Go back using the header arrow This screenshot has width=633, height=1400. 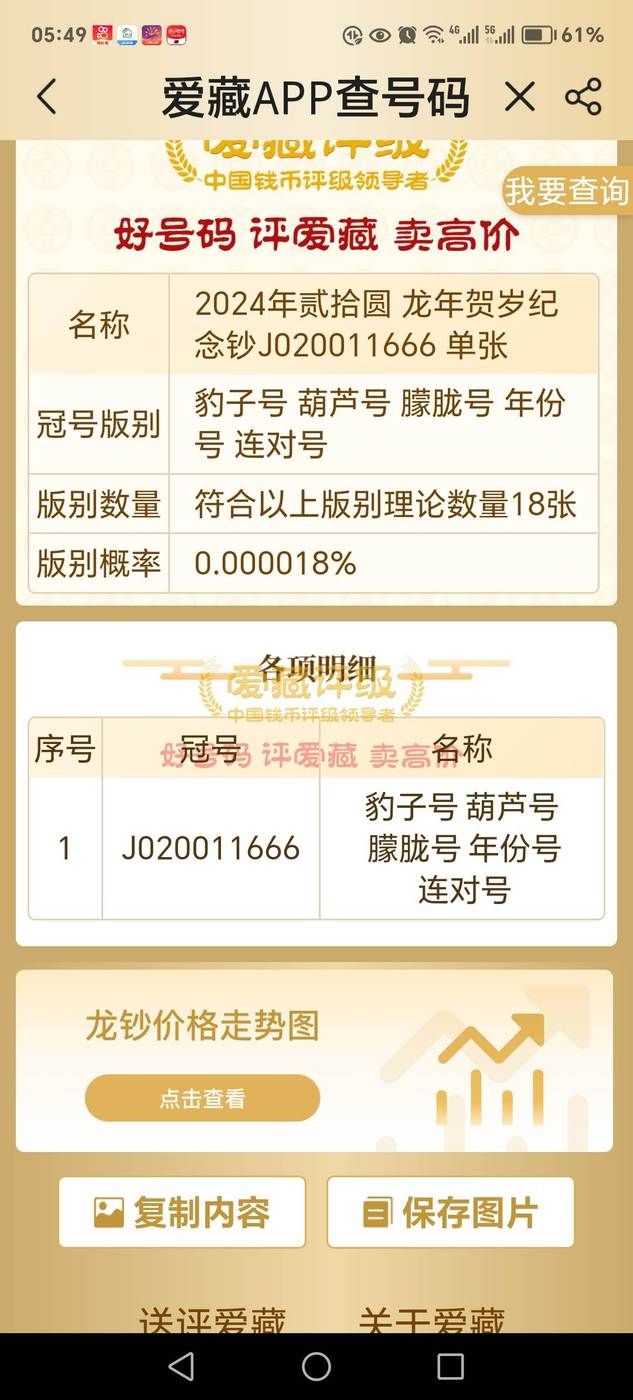tap(46, 98)
